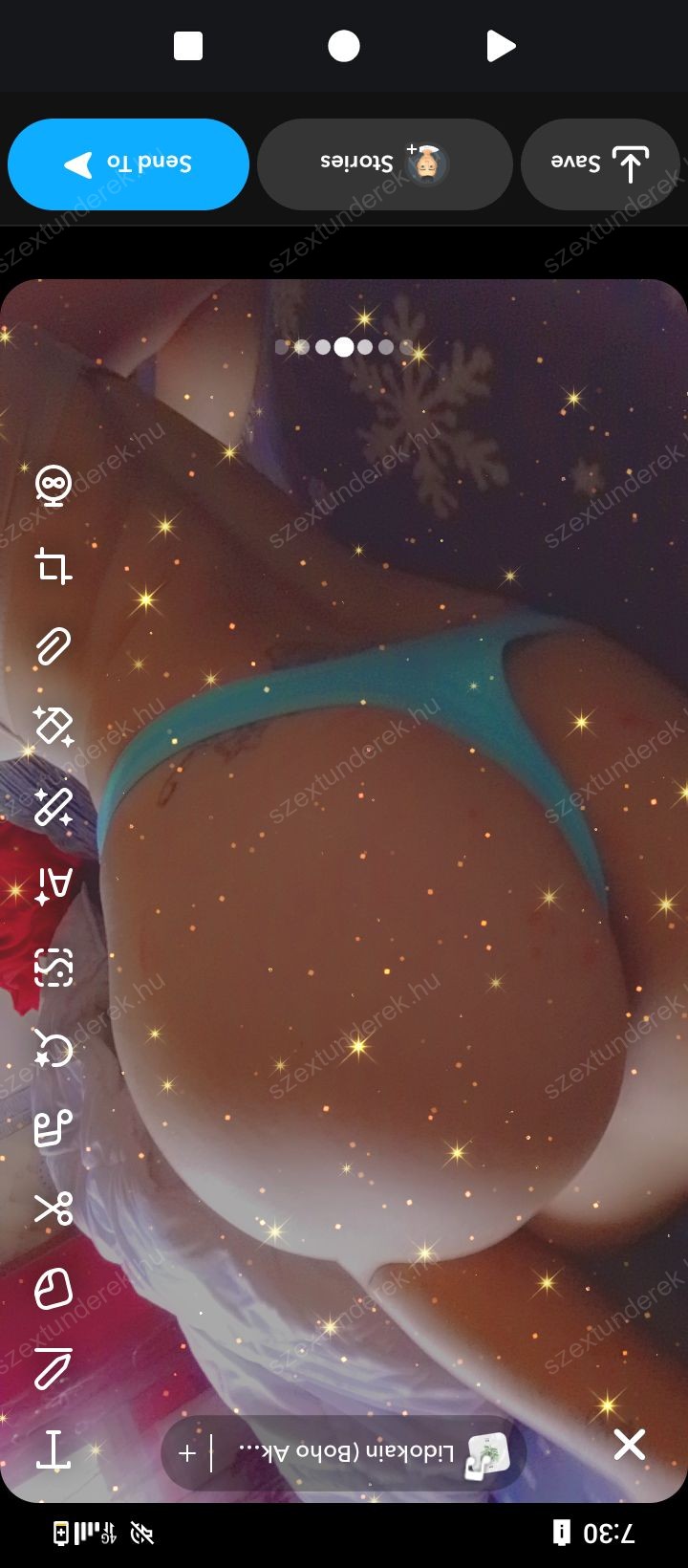688x1568 pixels.
Task: Tap the blue Send To button
Action: (128, 164)
